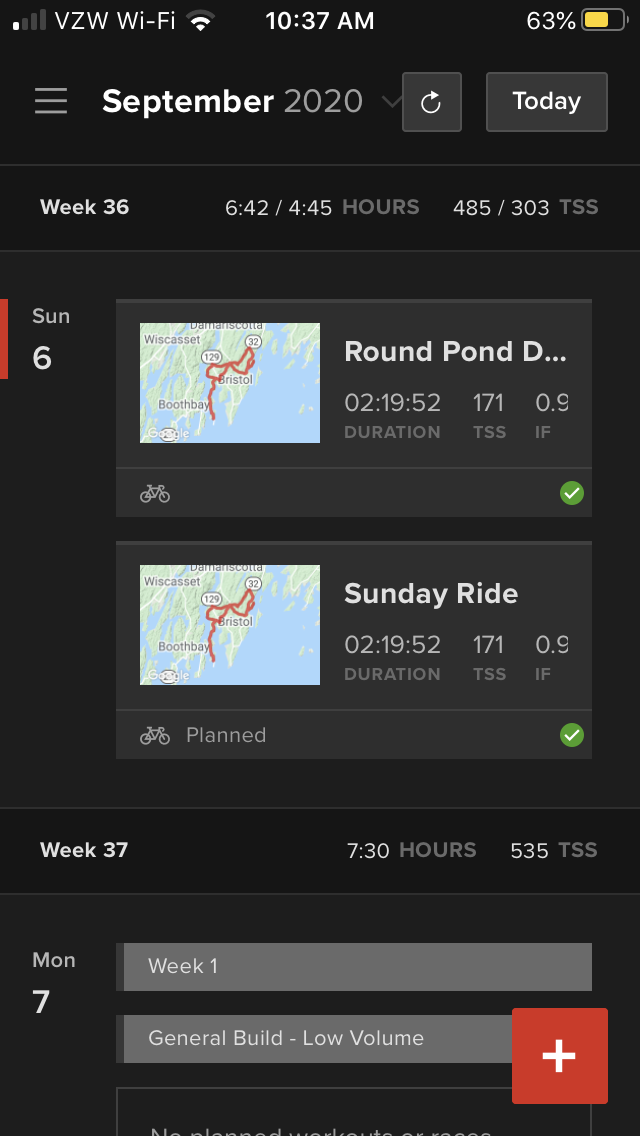640x1136 pixels.
Task: Open the Week 1 note
Action: tap(354, 966)
